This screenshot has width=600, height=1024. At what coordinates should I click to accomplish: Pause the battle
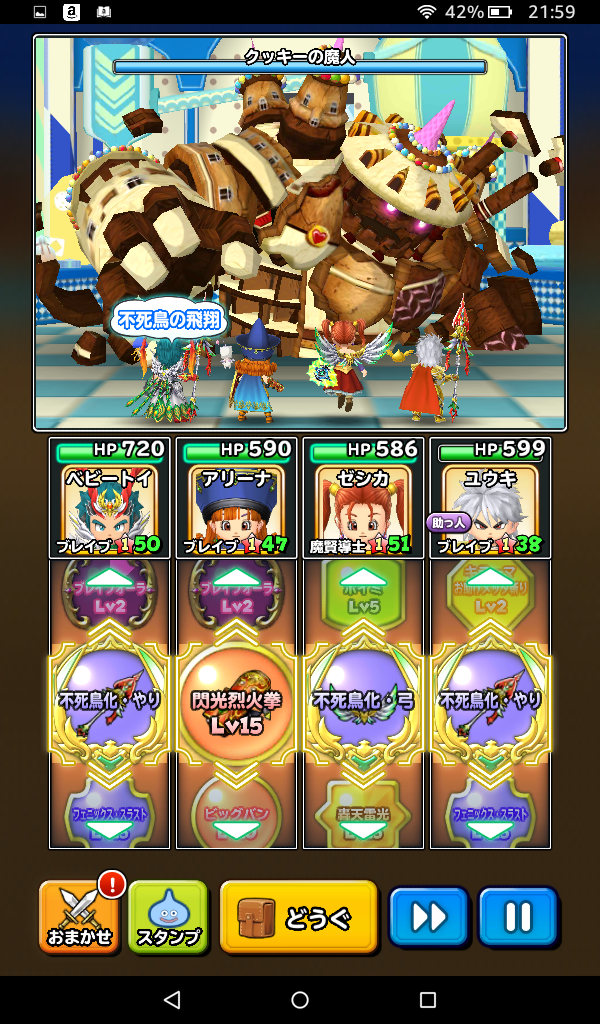[517, 917]
